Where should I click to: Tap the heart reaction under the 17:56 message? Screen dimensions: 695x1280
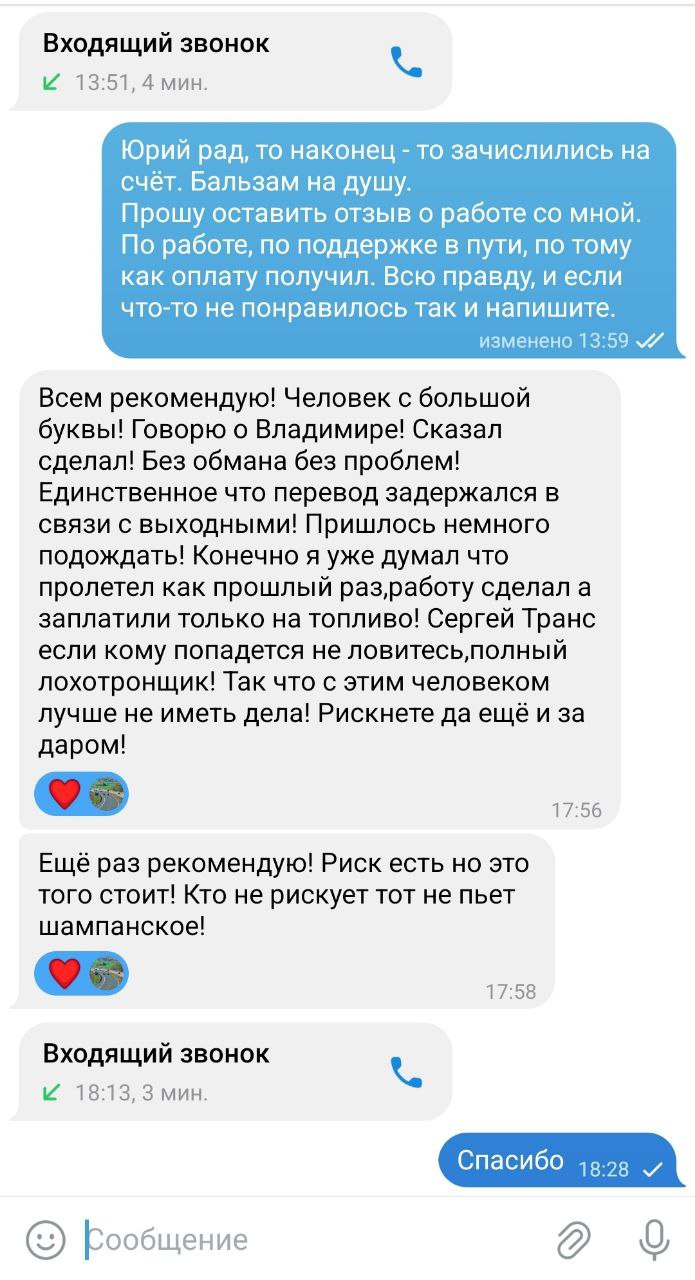tap(65, 794)
